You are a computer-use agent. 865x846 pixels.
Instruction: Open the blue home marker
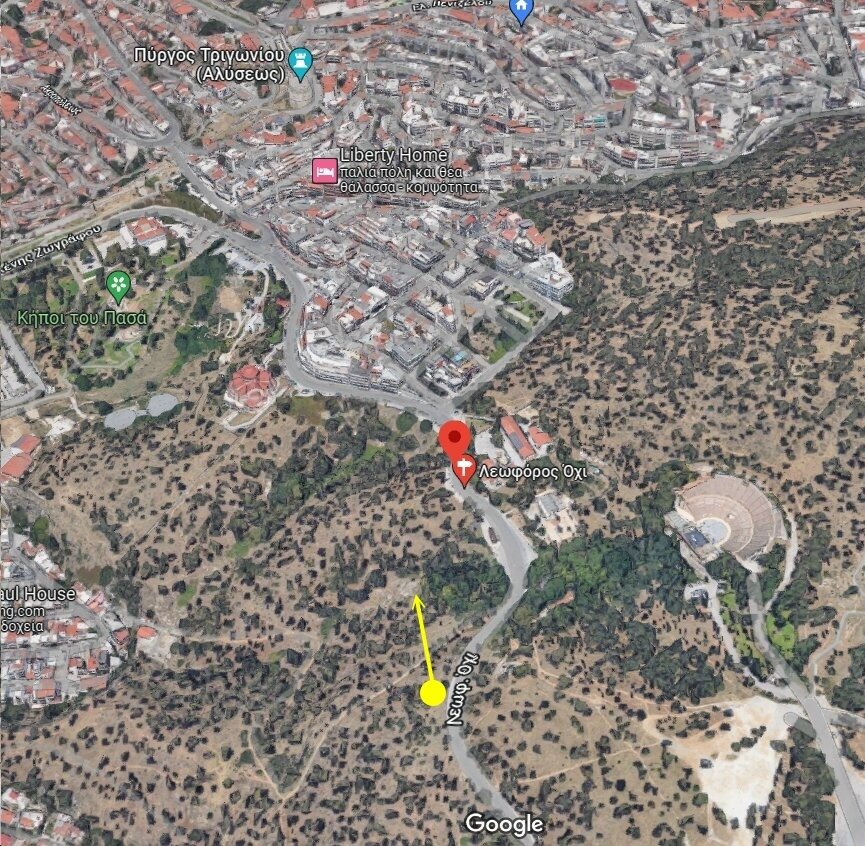[x=520, y=10]
